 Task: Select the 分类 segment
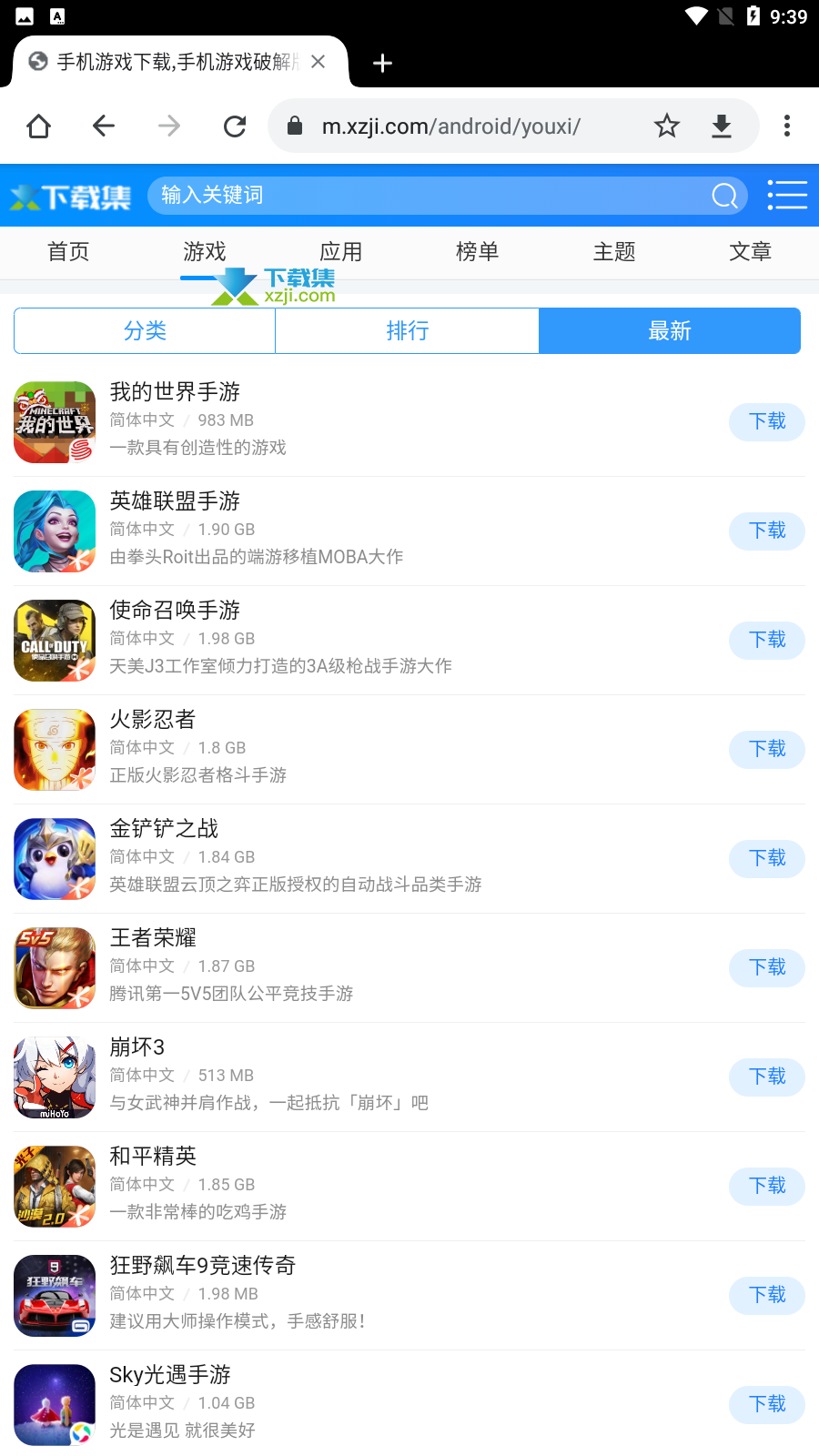tap(145, 330)
